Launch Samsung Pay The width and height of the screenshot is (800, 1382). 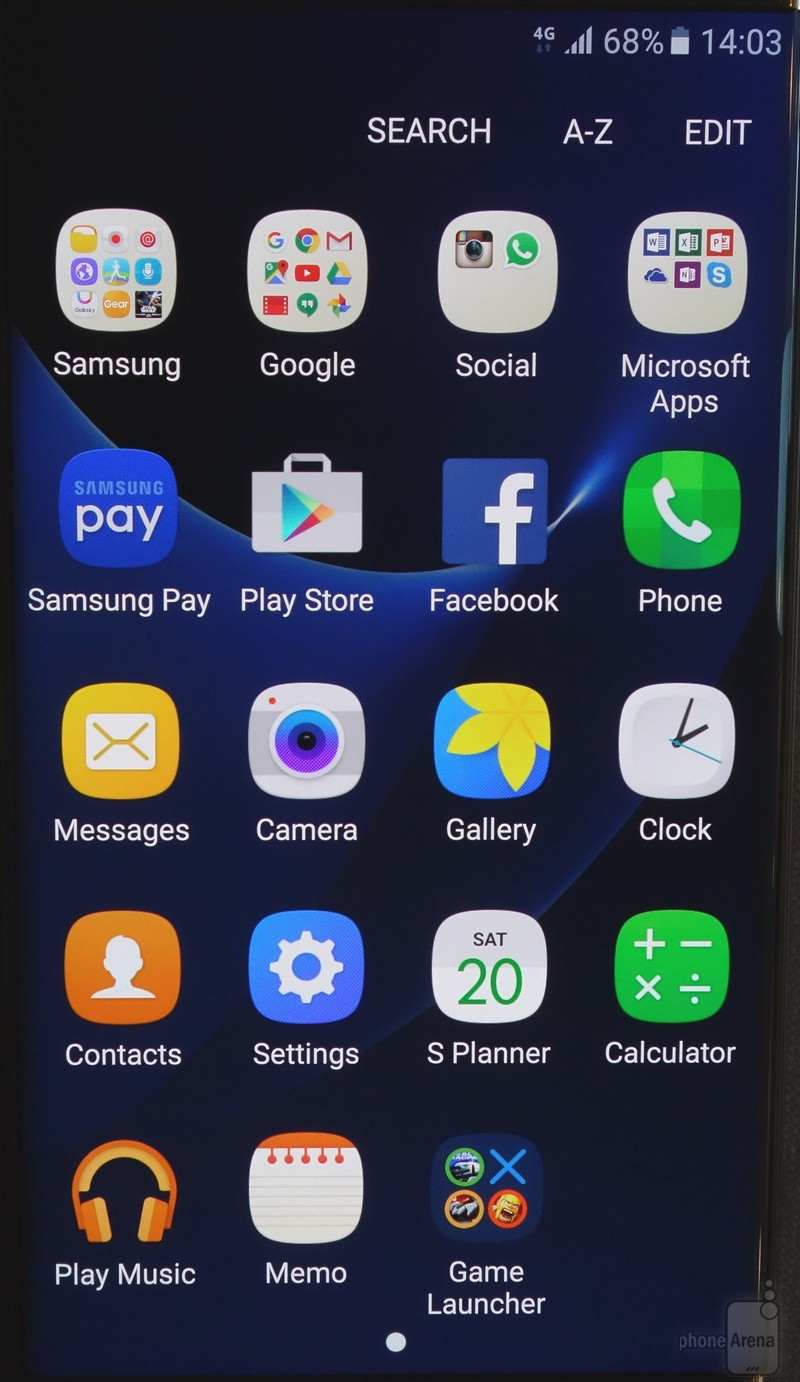click(x=118, y=508)
